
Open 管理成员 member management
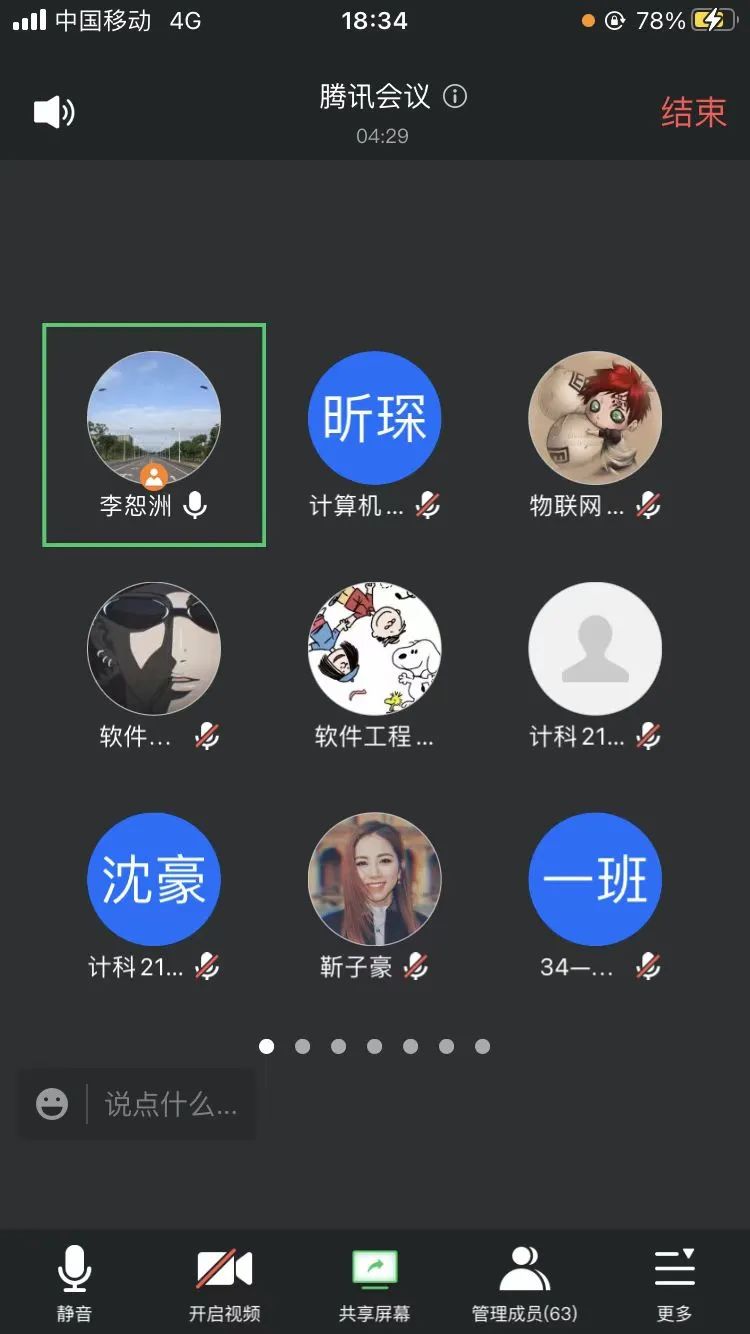point(525,1283)
